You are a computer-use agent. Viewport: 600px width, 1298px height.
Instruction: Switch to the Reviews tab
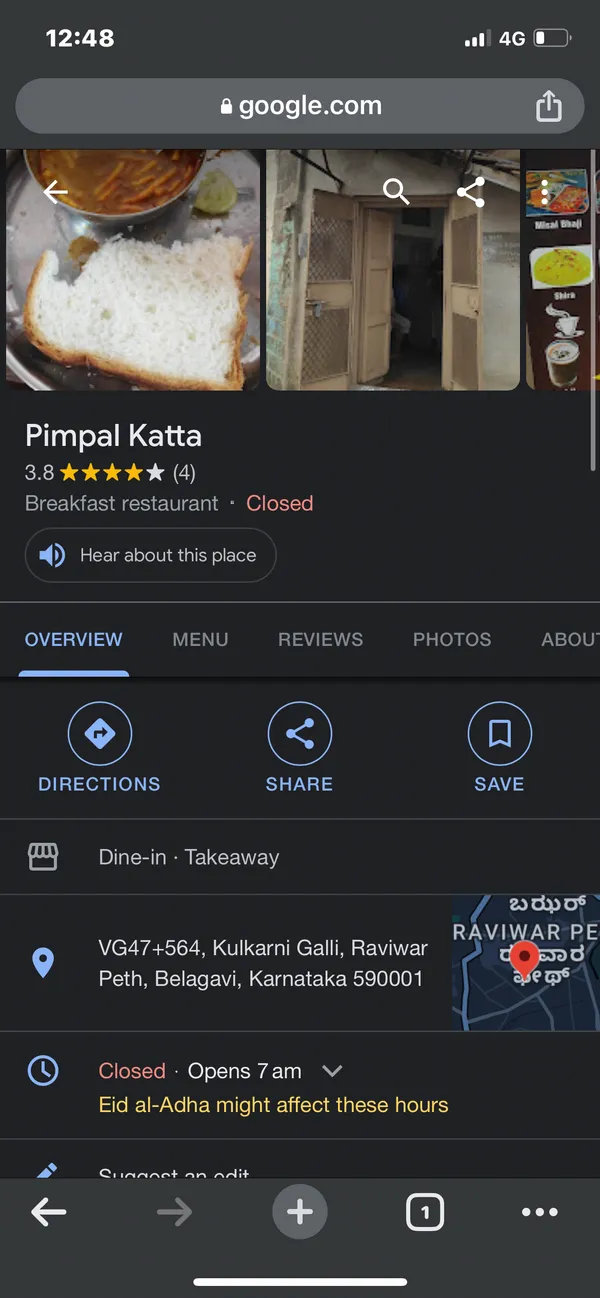320,640
